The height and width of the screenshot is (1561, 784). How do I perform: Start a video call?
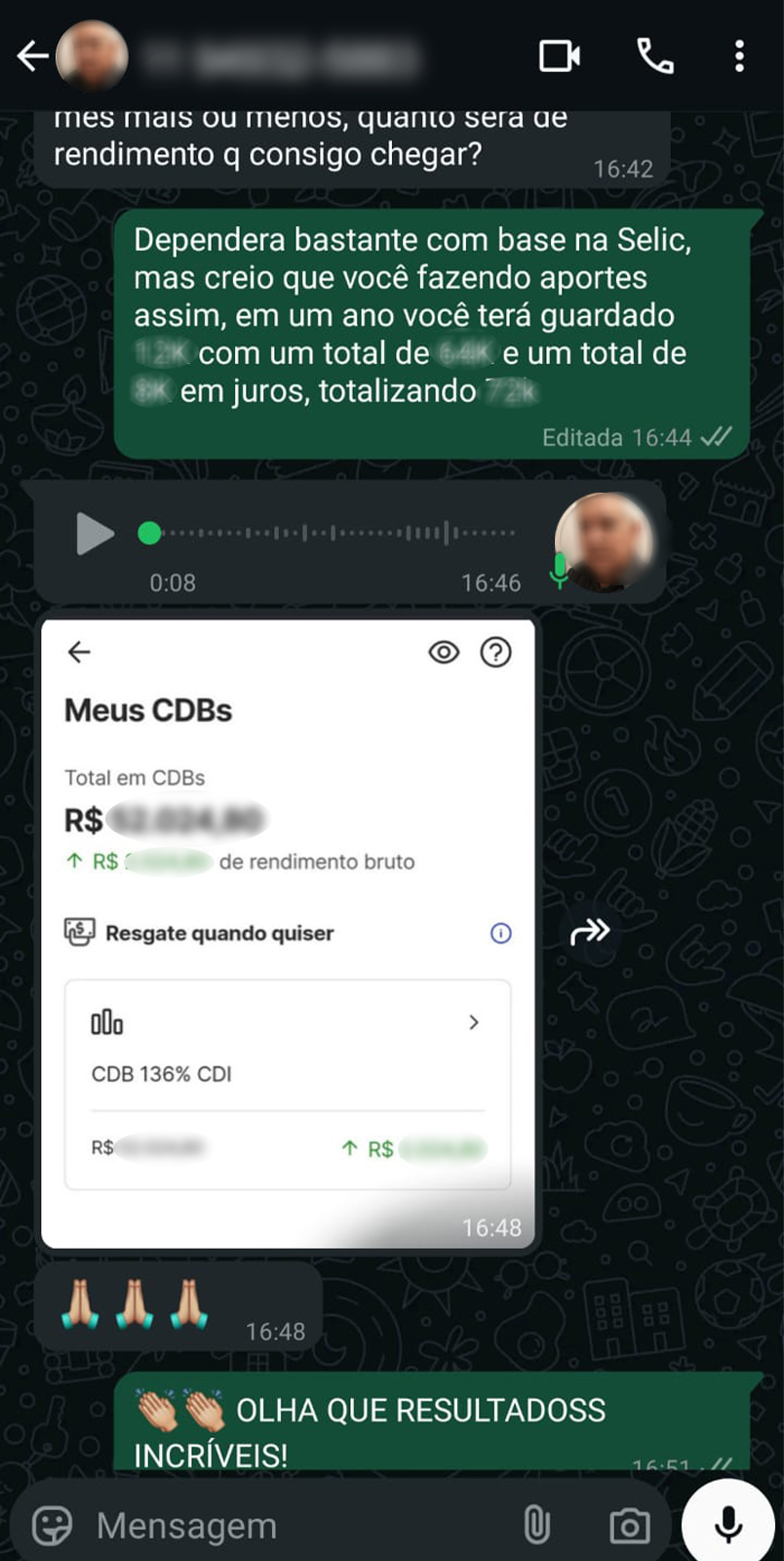(x=560, y=57)
